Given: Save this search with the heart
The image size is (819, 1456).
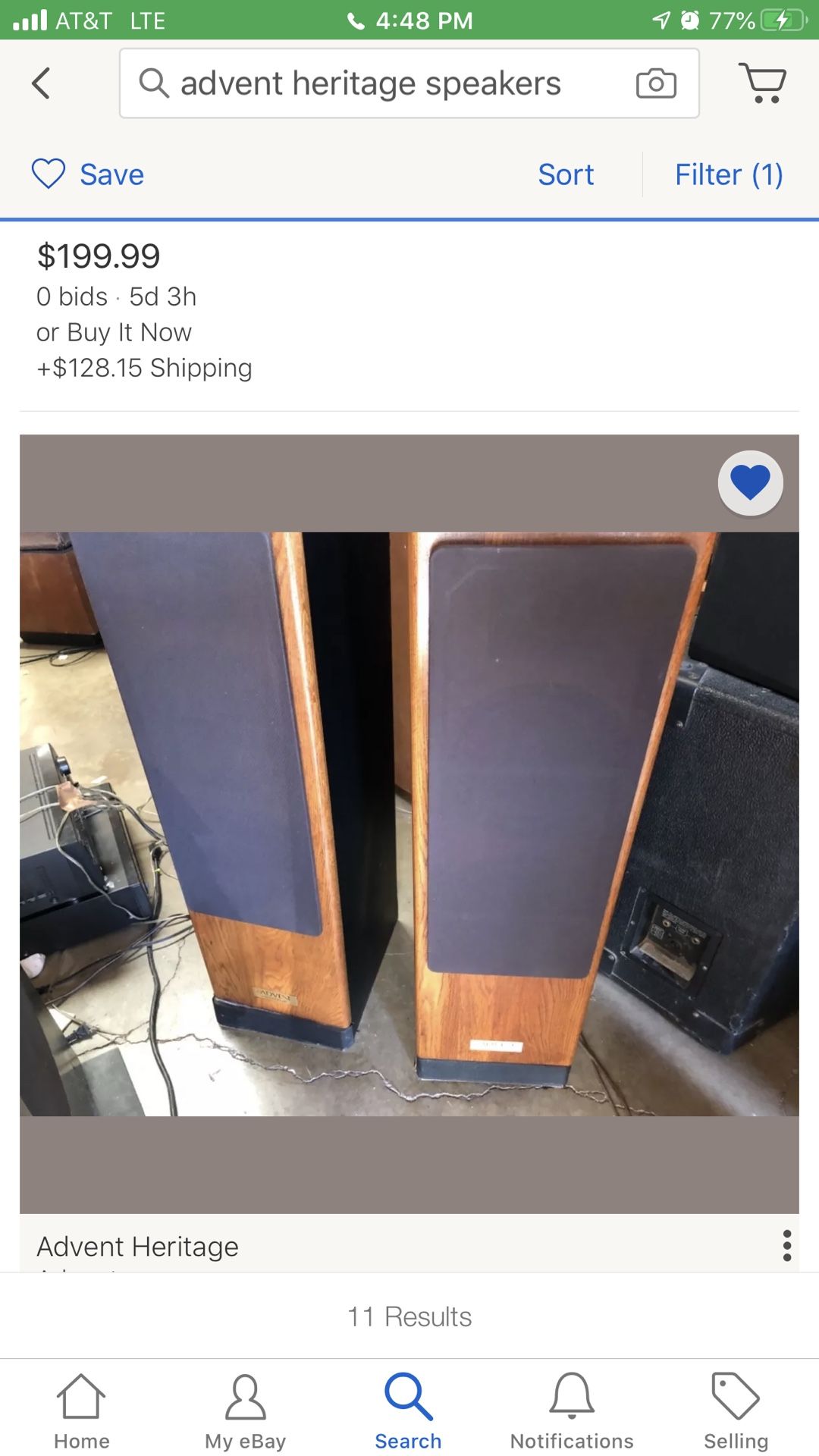Looking at the screenshot, I should (x=87, y=174).
